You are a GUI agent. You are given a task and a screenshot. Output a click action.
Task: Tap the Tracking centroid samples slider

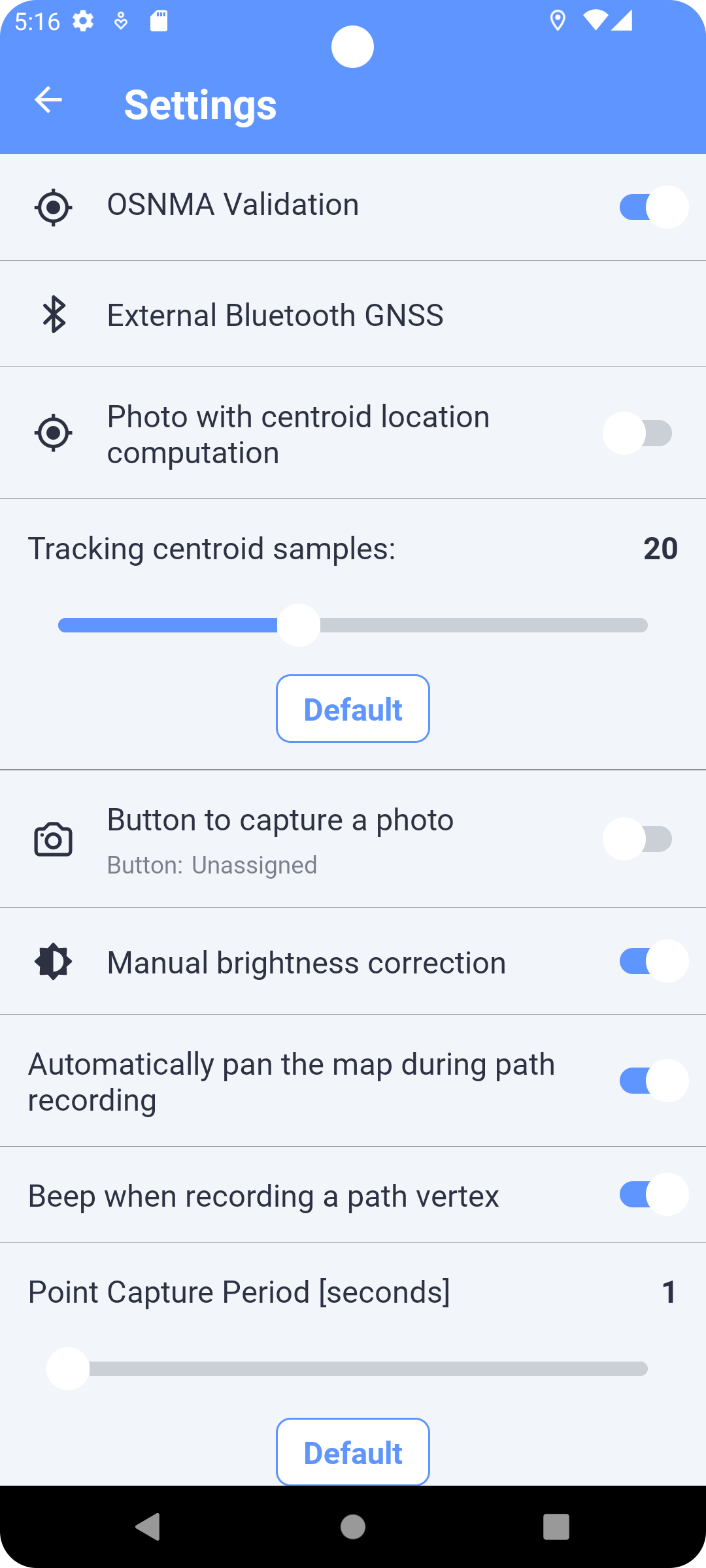click(x=353, y=625)
